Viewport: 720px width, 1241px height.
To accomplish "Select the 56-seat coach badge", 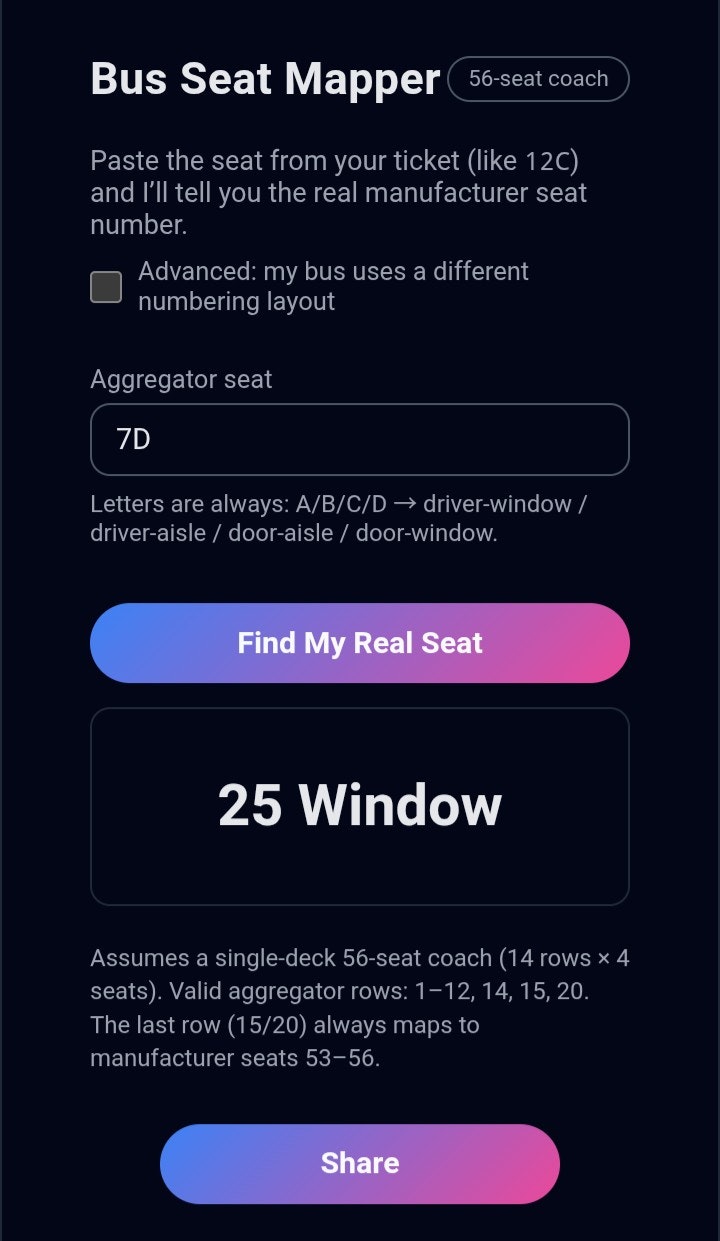I will [x=538, y=78].
